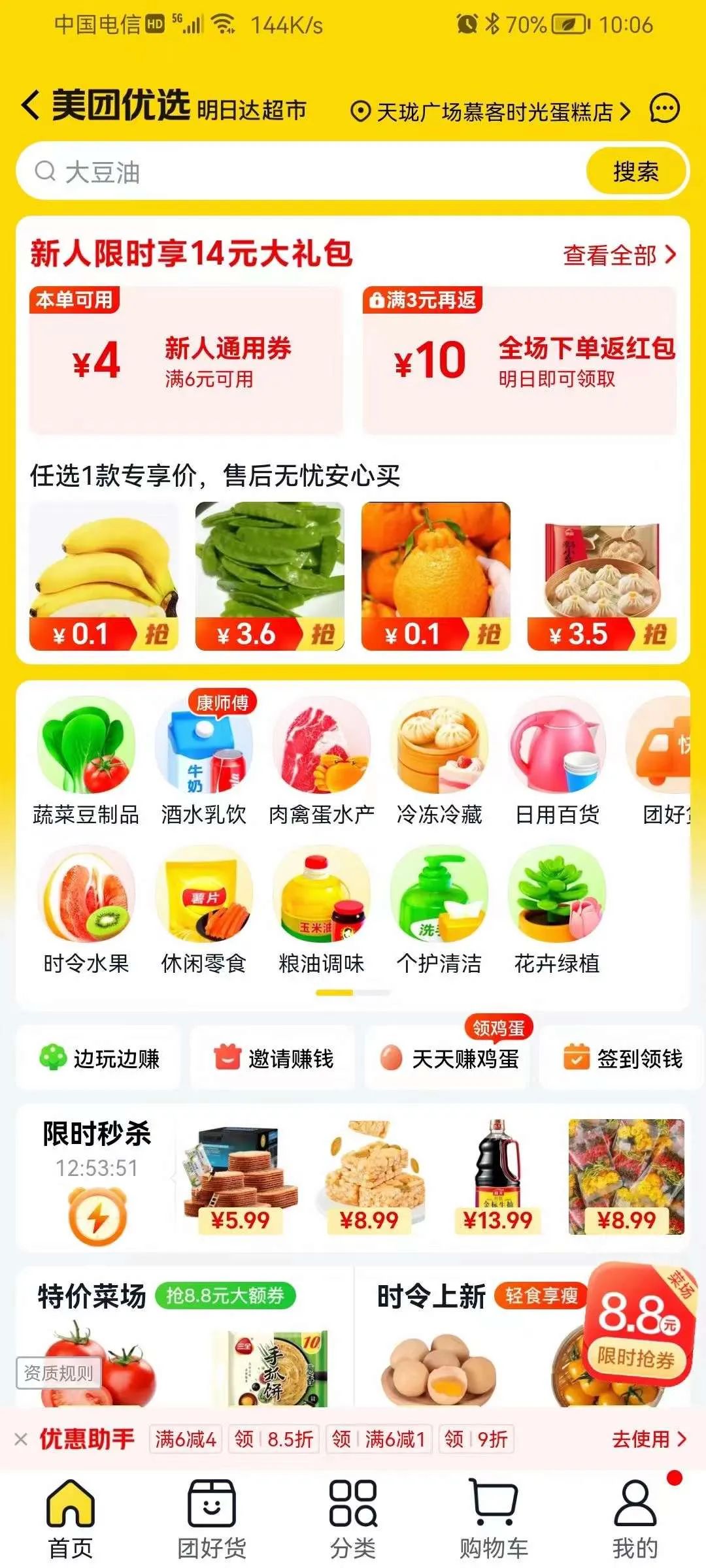Screen dimensions: 706x1568
Task: Grab the ¥3.6 snow peas deal
Action: (269, 576)
